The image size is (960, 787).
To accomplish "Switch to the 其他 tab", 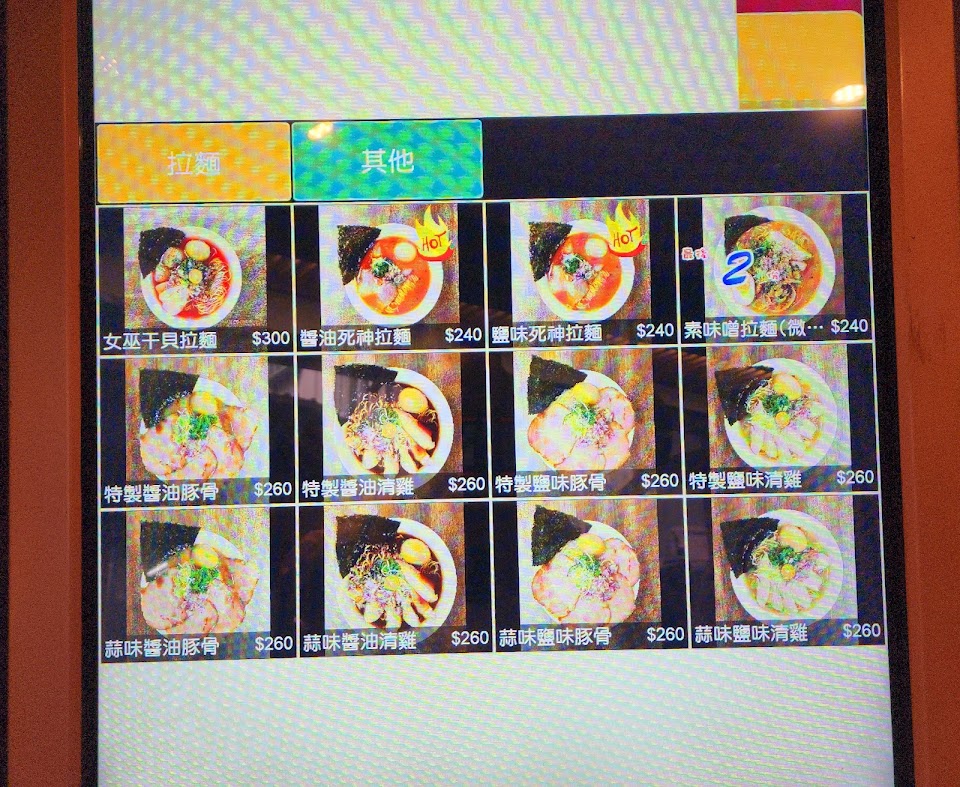I will tap(387, 160).
